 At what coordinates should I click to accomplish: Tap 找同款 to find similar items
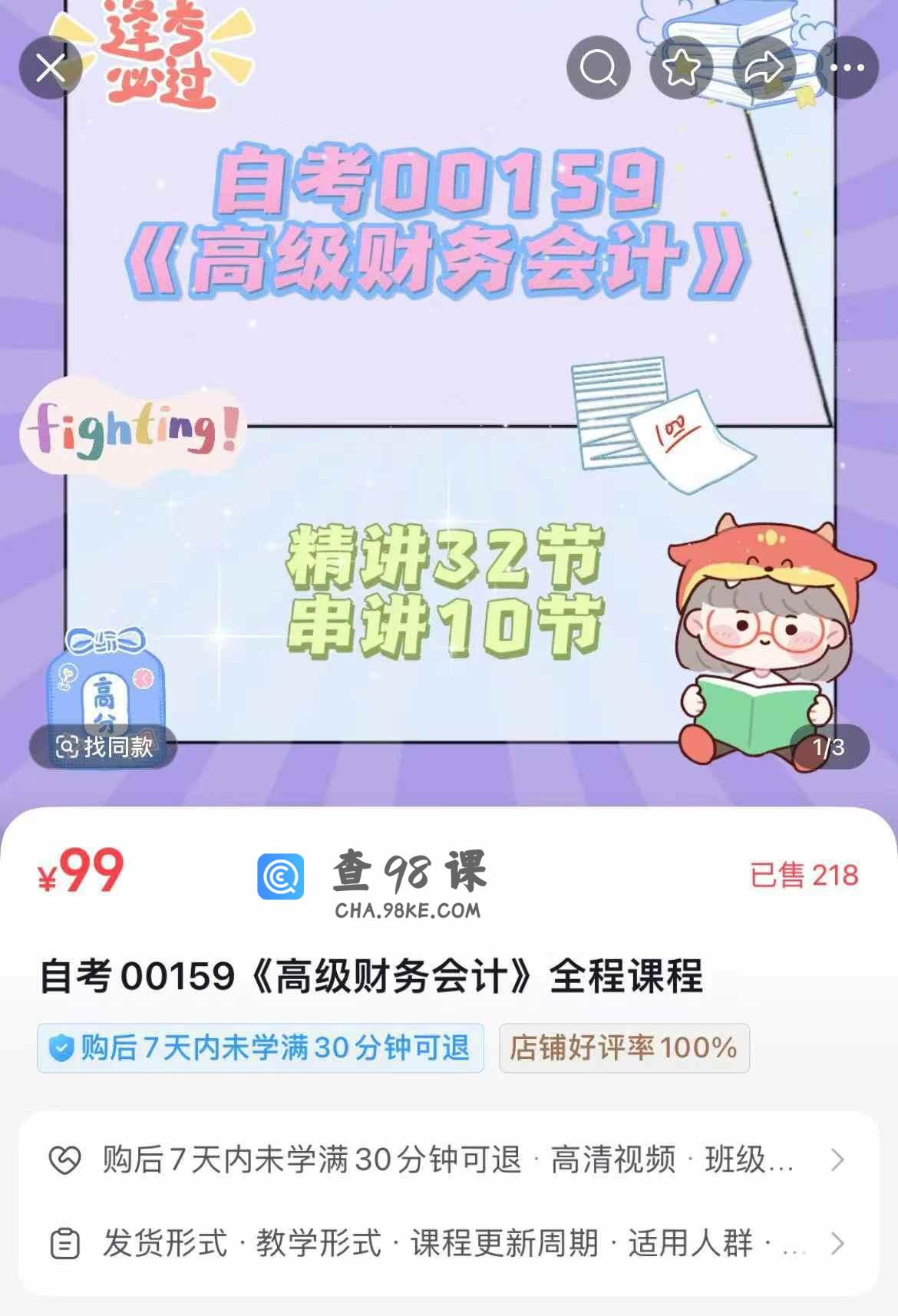coord(104,746)
